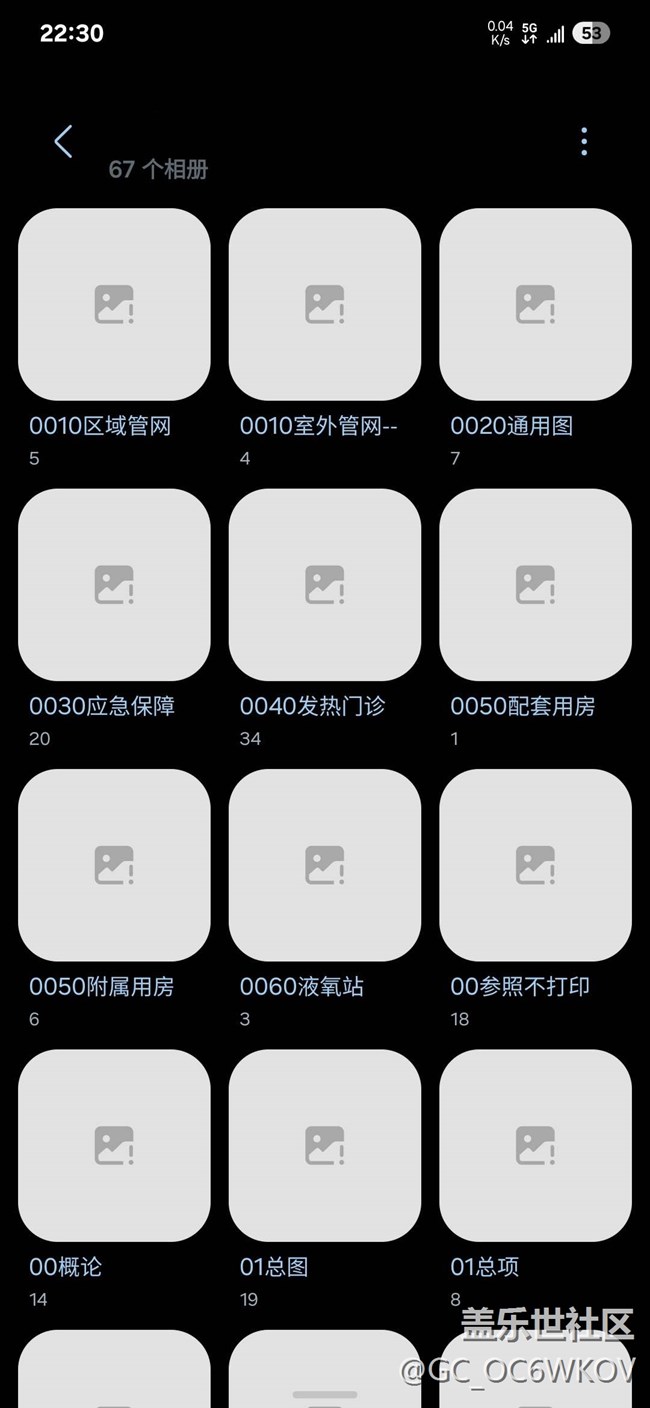Open the 0040发热门诊 album

325,585
